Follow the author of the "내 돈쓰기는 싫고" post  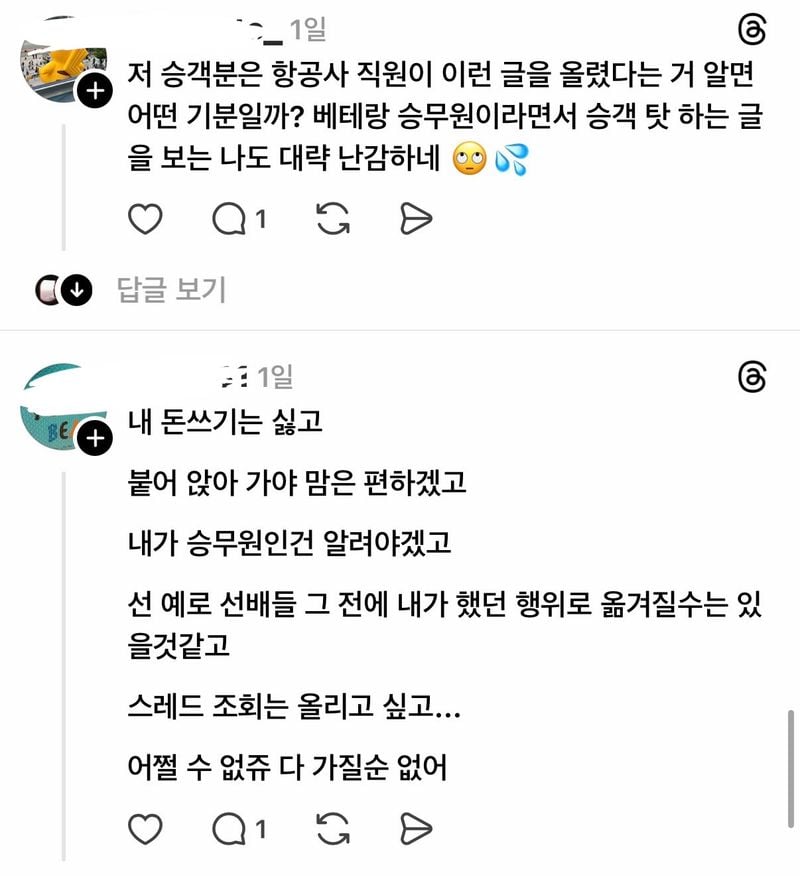[94, 438]
